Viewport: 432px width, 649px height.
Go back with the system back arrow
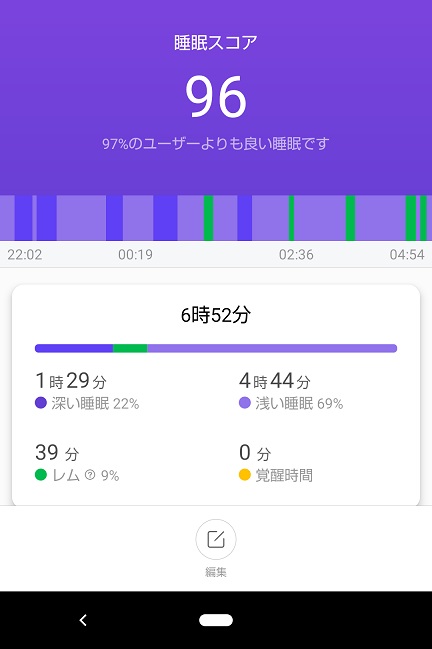click(83, 620)
